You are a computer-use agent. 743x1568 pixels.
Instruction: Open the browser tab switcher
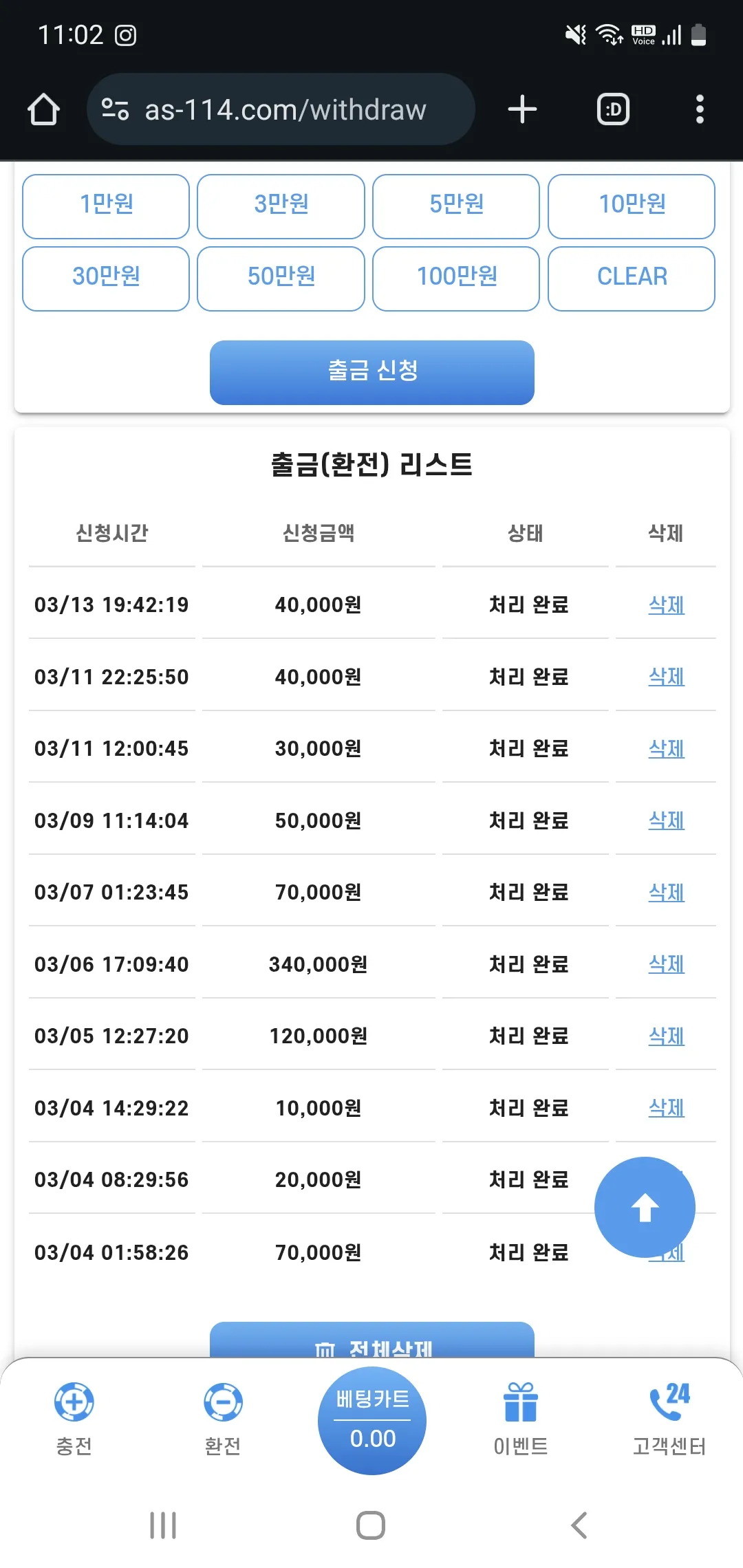[613, 109]
